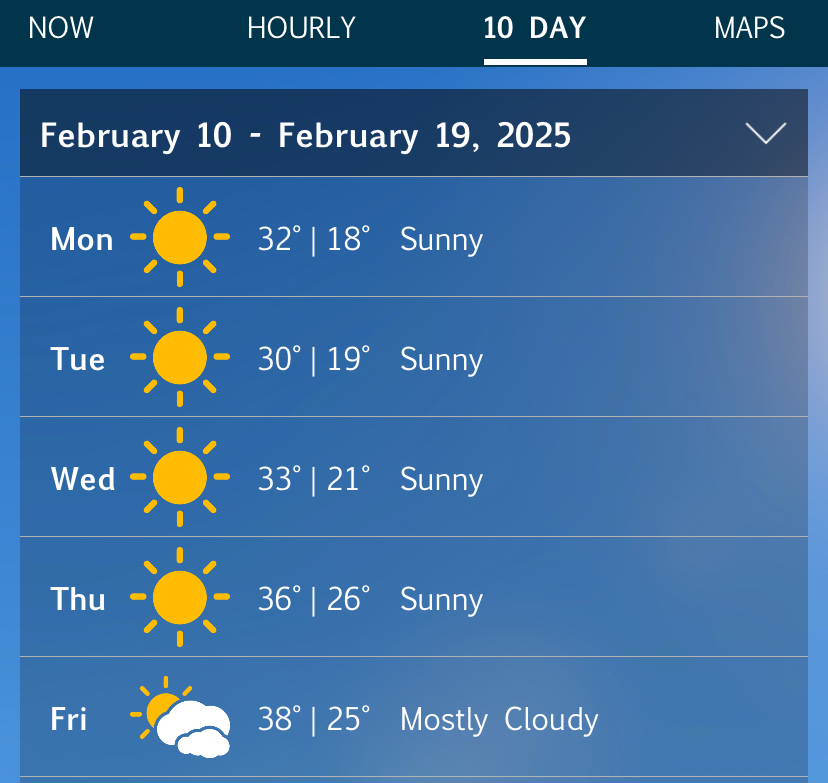
Task: Switch to the NOW tab
Action: coord(61,28)
